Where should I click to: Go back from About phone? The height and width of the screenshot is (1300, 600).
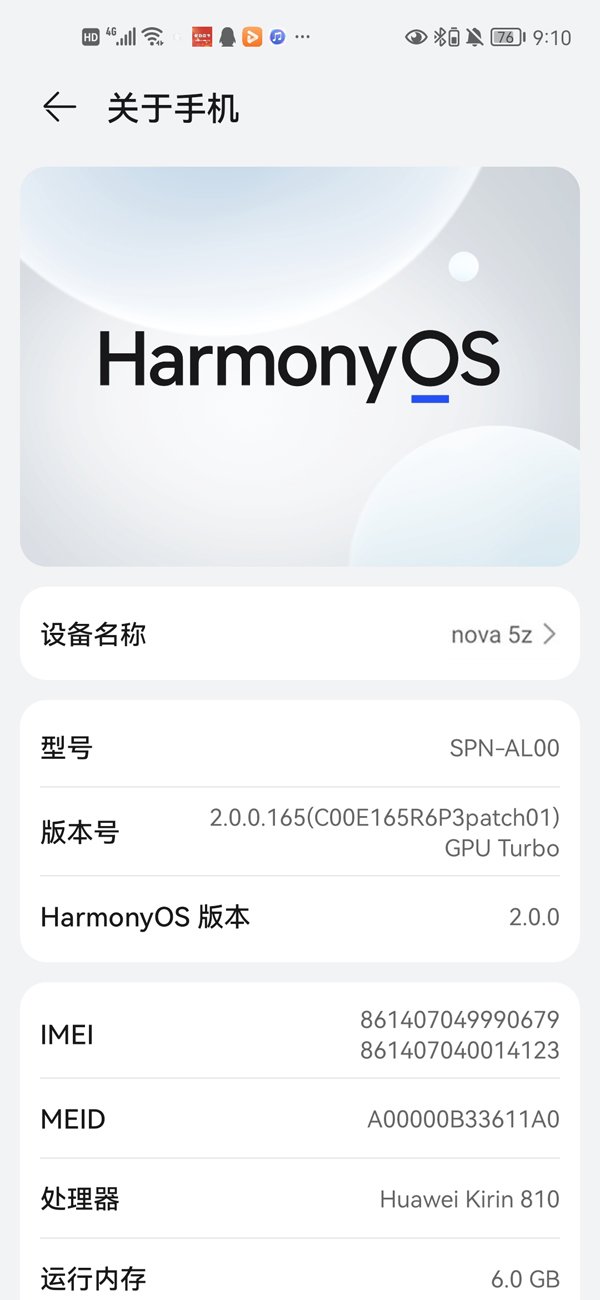[x=59, y=108]
